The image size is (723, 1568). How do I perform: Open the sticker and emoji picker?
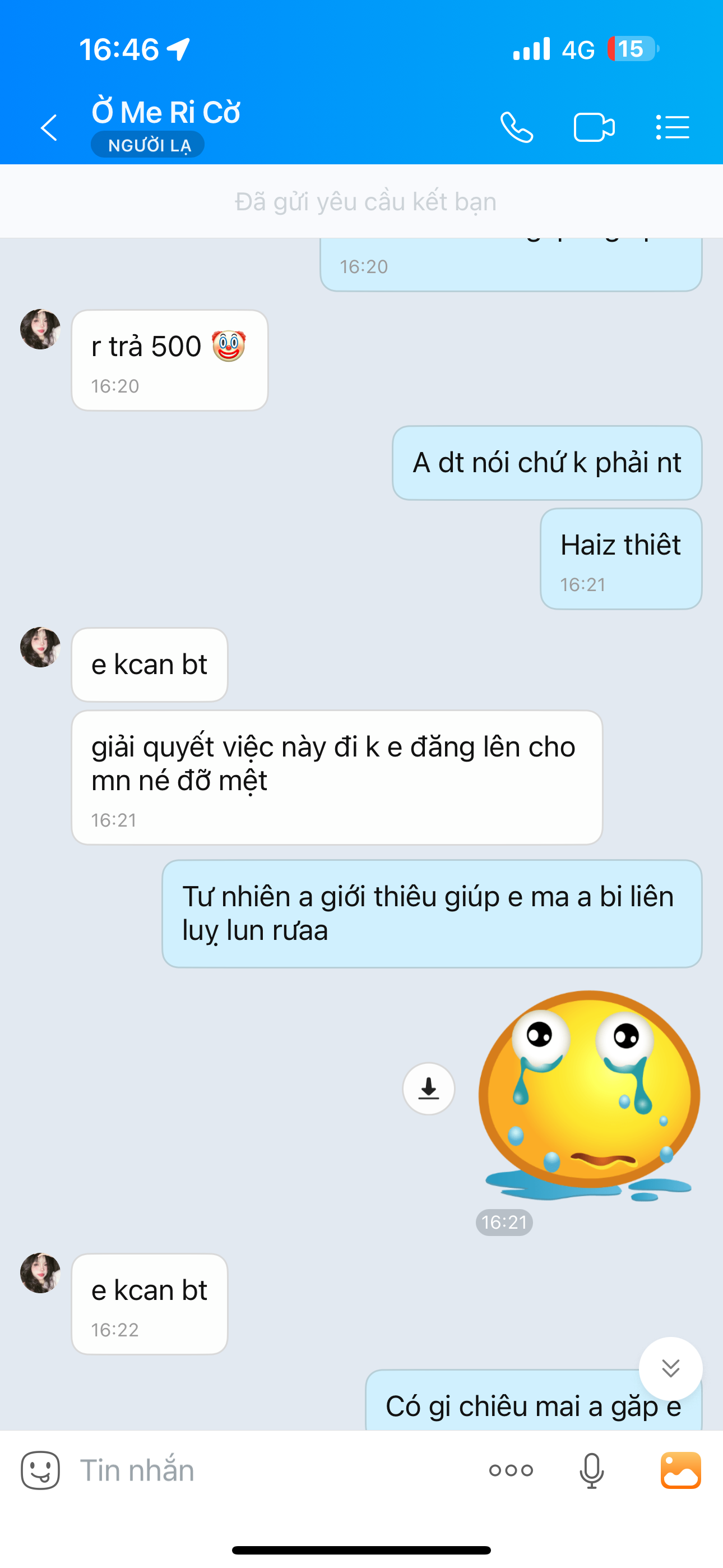click(40, 1470)
